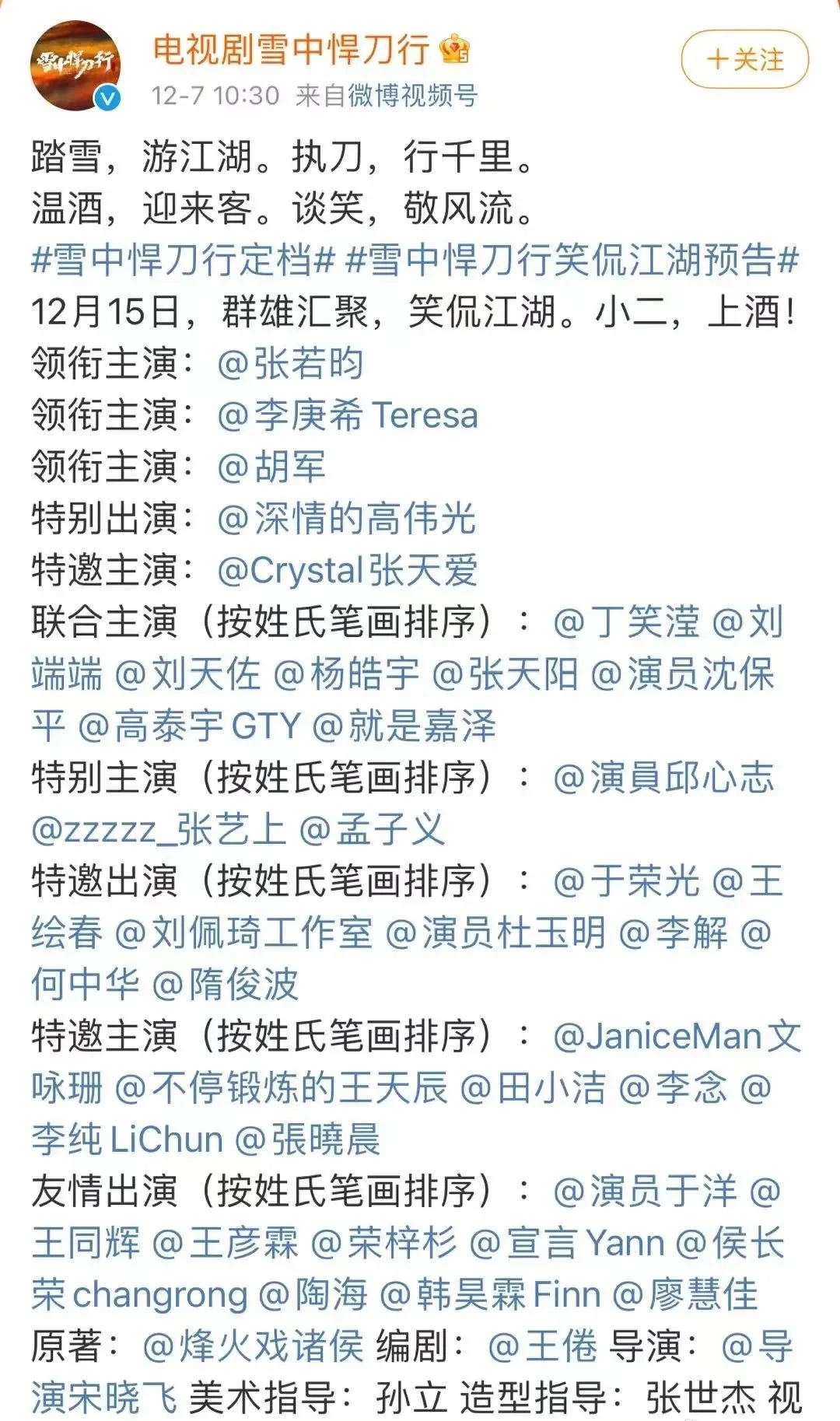This screenshot has height=1421, width=840.
Task: View the @深情的高伟光 profile
Action: pyautogui.click(x=347, y=519)
